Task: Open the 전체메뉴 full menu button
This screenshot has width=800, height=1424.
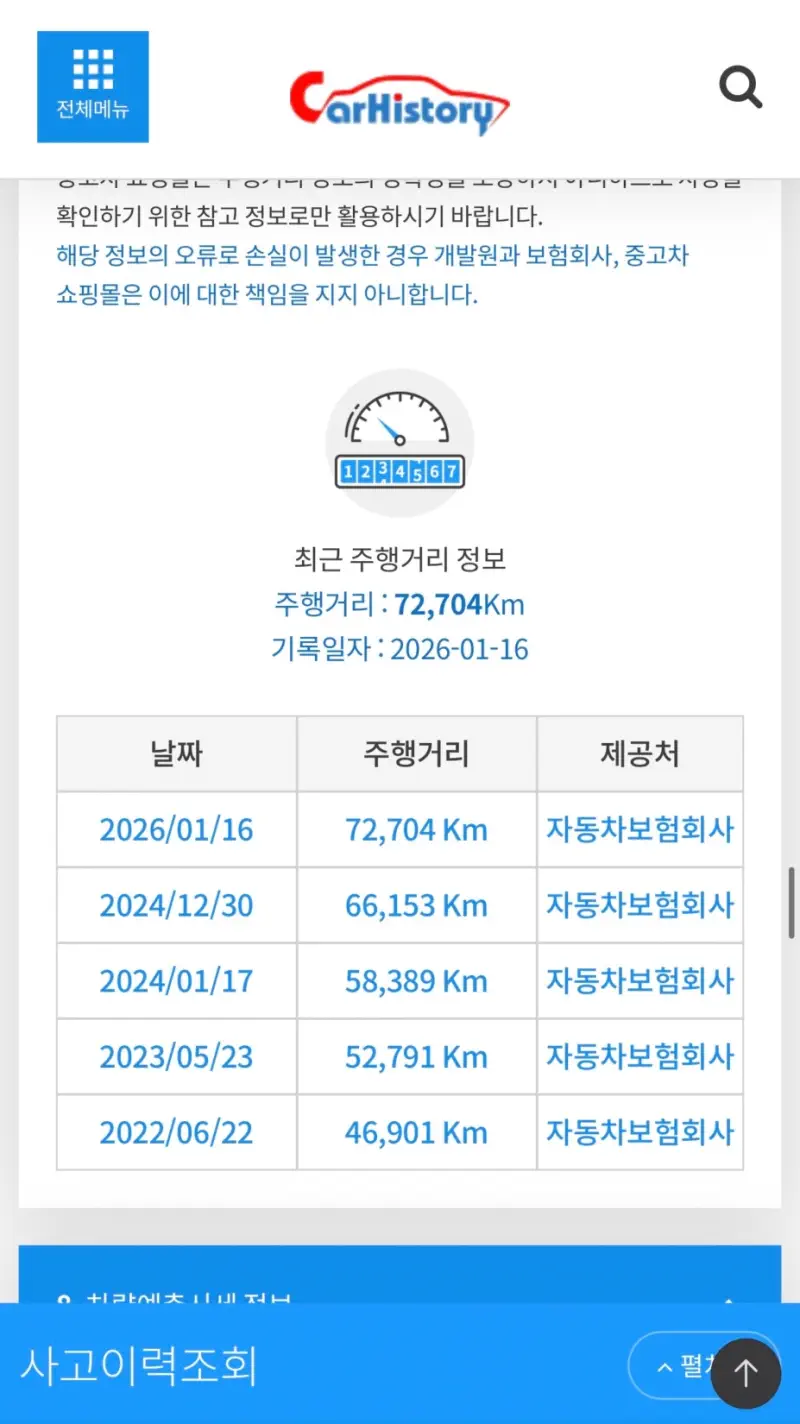Action: pos(93,87)
